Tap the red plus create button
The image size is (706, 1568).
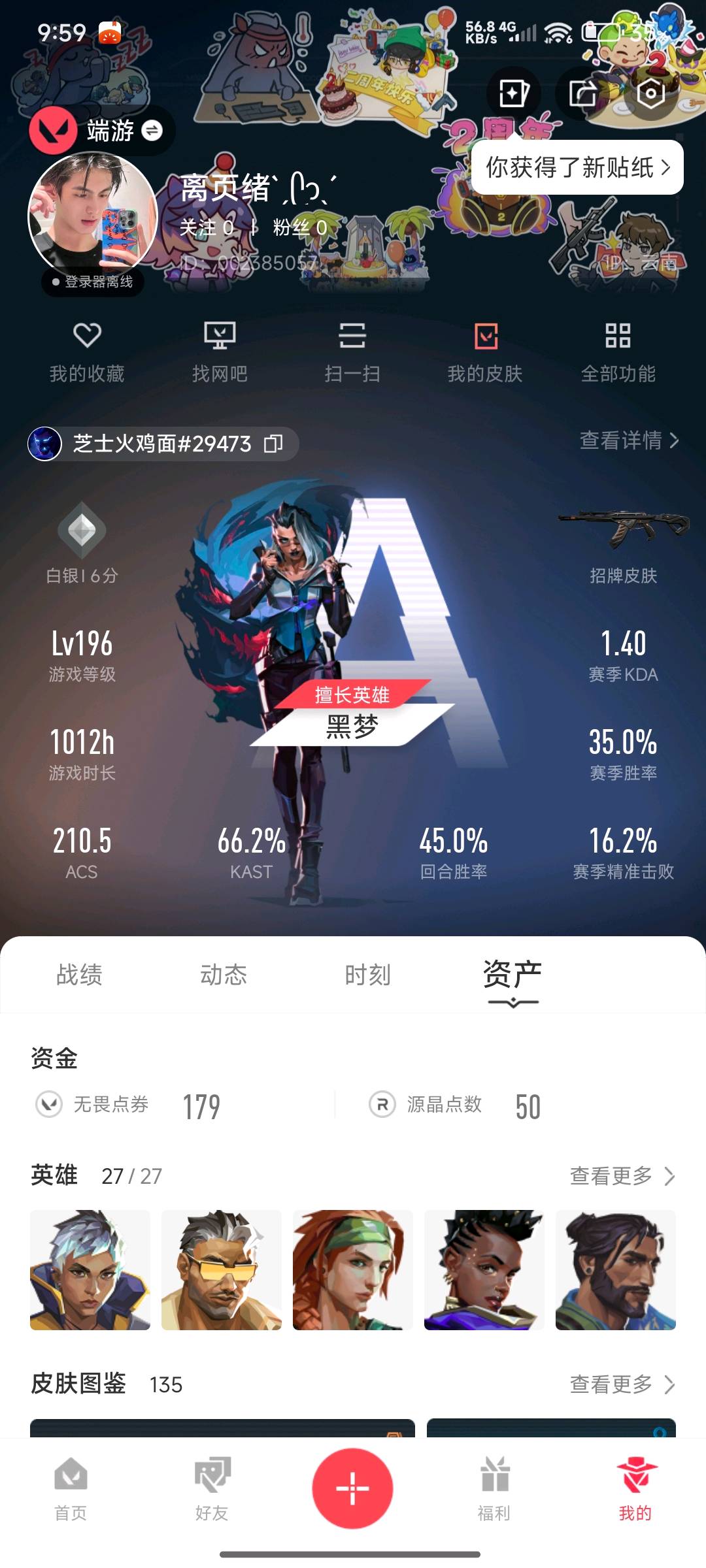(x=352, y=1488)
